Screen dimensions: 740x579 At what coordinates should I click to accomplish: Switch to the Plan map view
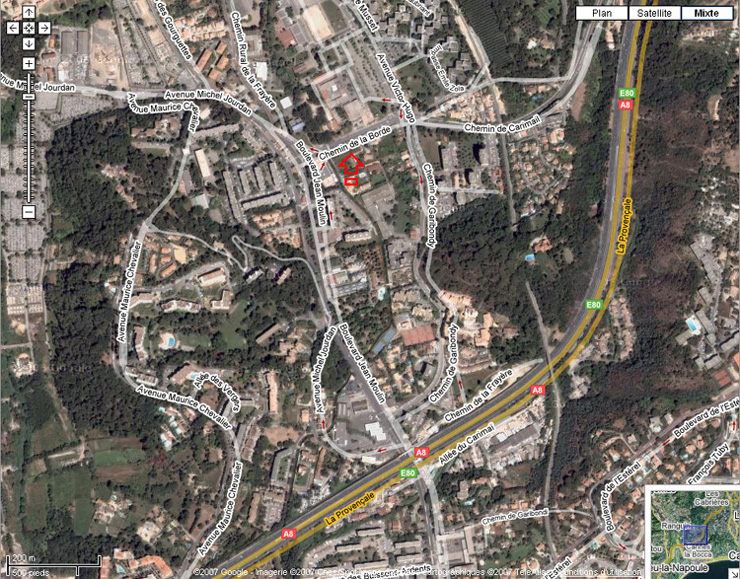(602, 13)
